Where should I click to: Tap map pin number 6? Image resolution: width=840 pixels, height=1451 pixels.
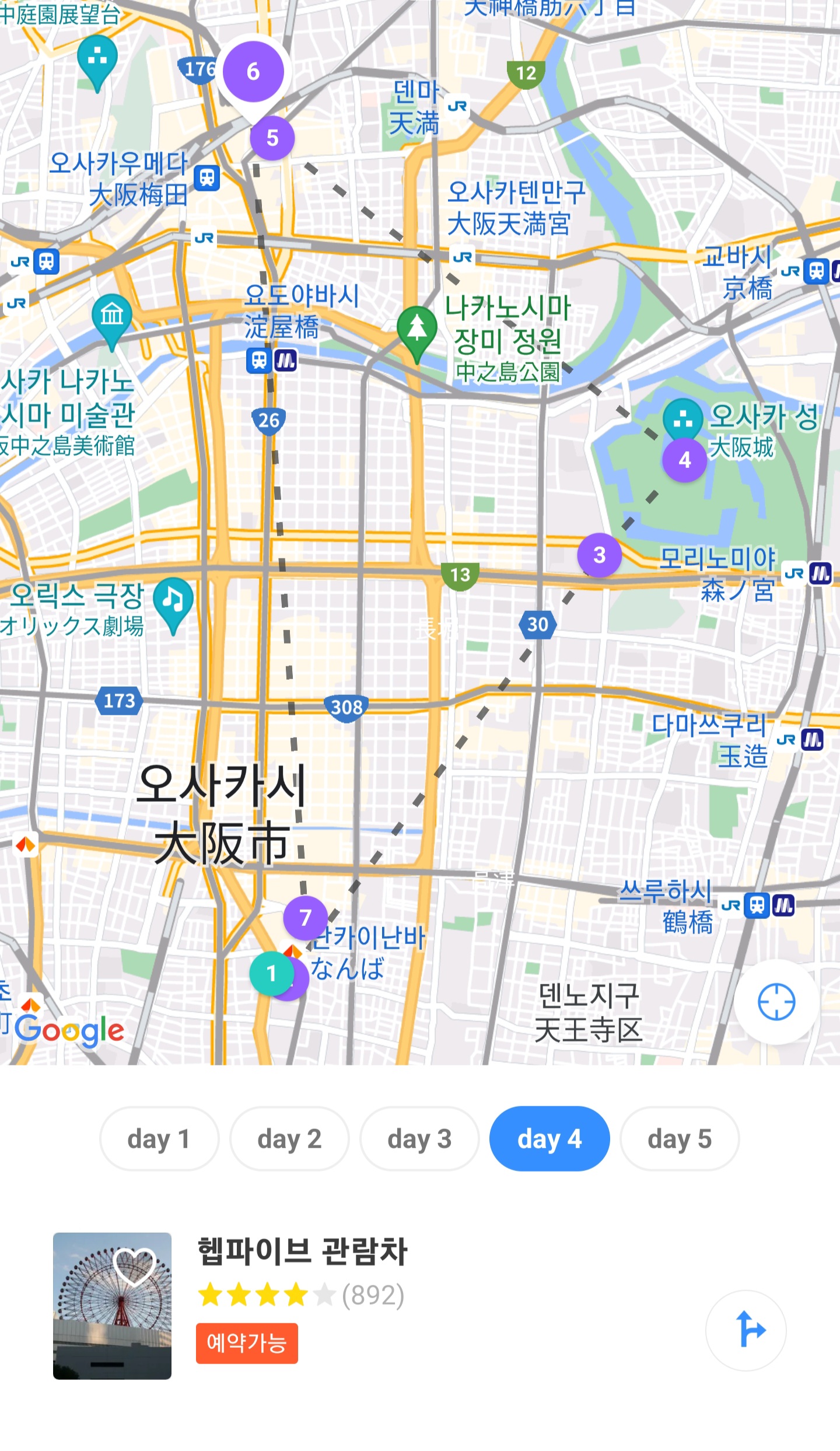[253, 72]
